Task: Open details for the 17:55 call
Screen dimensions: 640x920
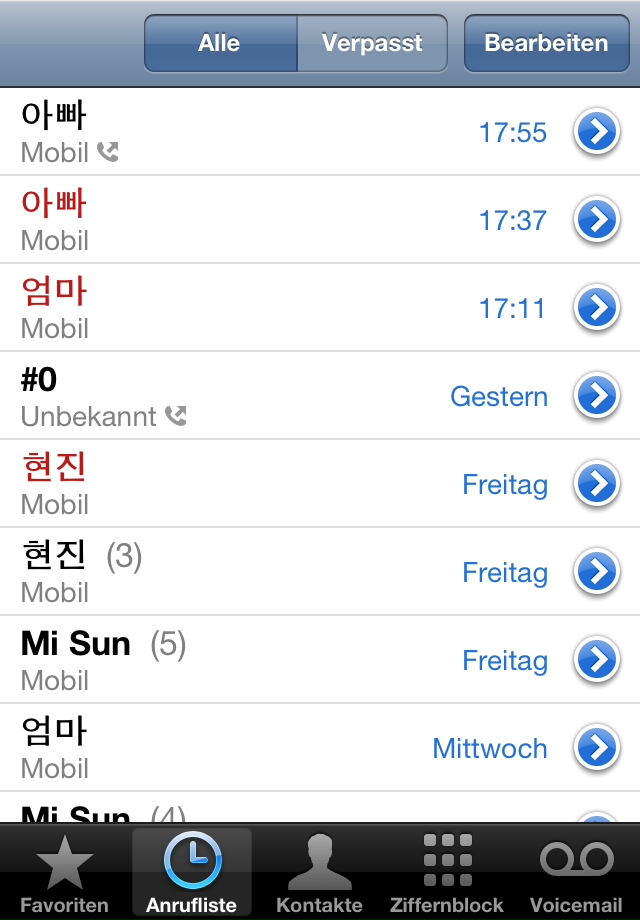Action: [x=597, y=132]
